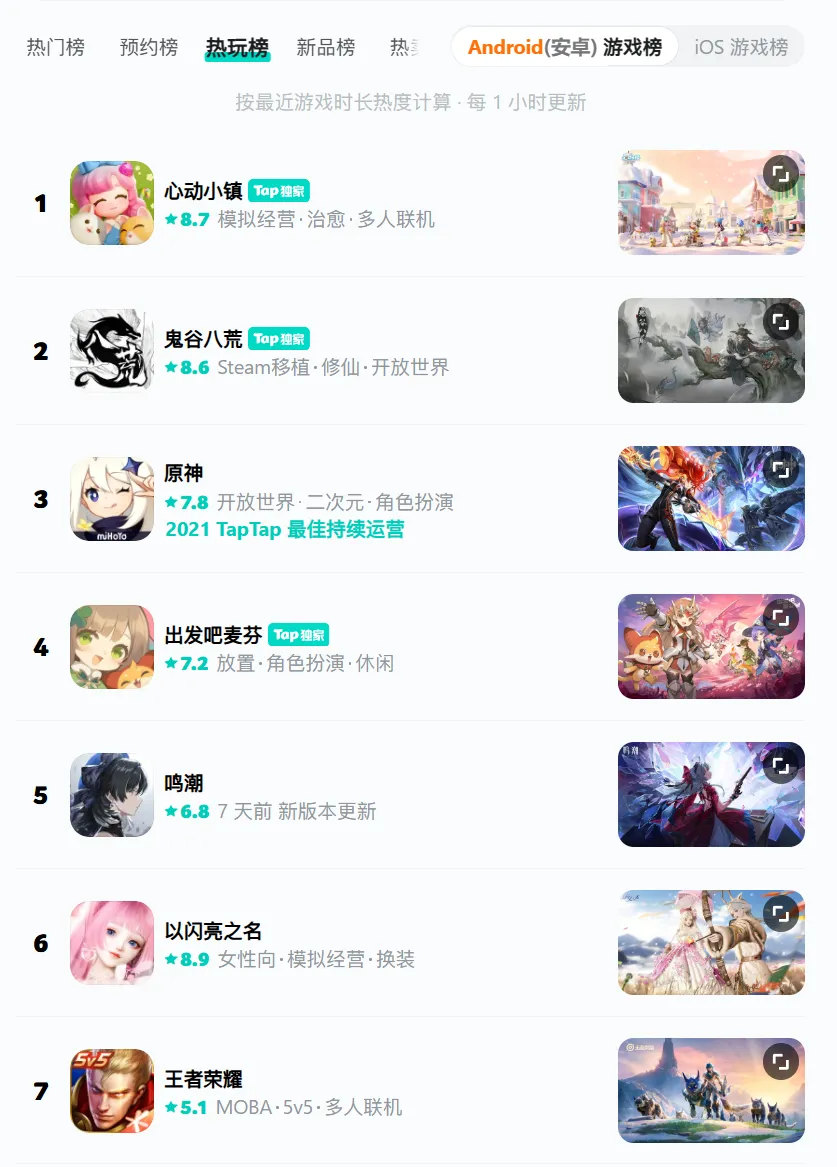
Task: Switch to the 热门榜 tab
Action: click(x=55, y=47)
